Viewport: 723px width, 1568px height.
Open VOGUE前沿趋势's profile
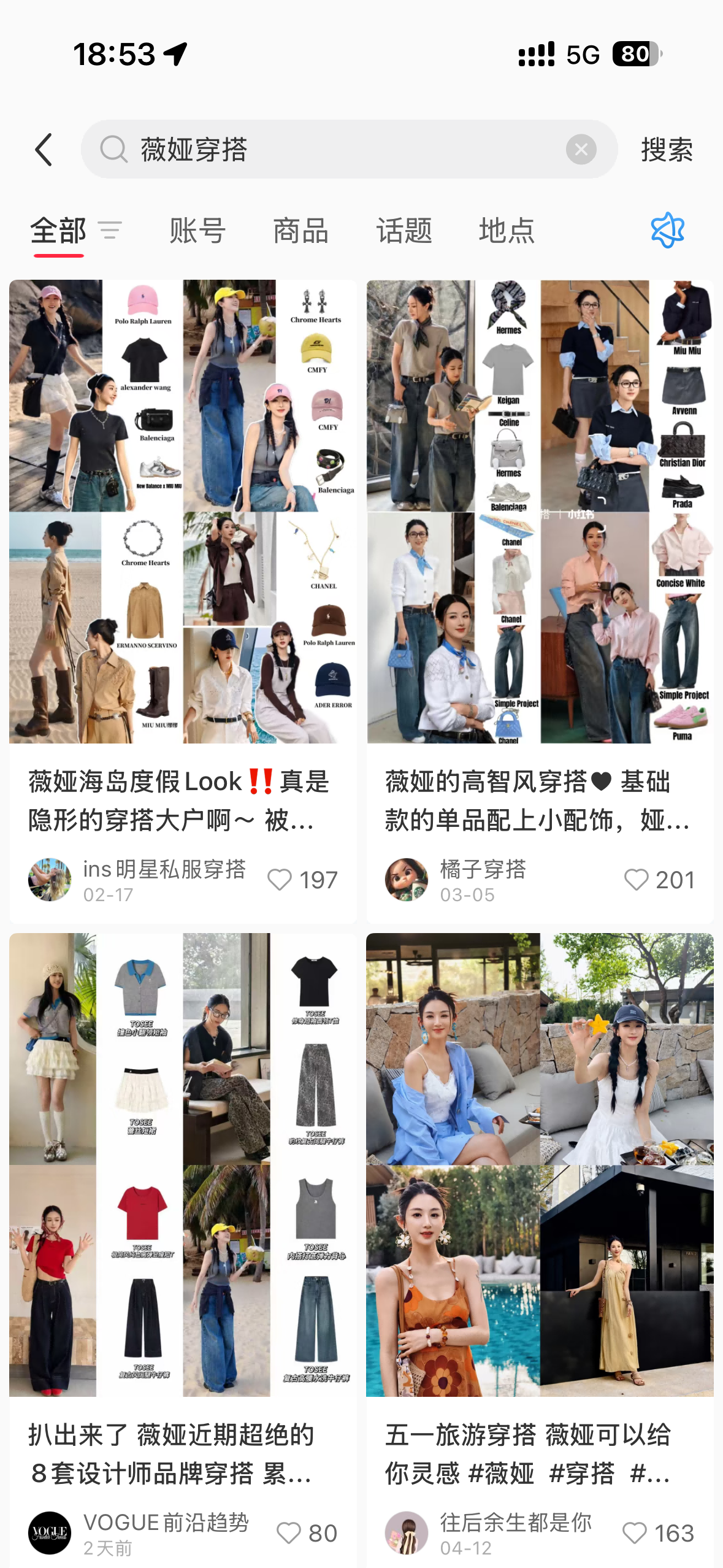click(x=50, y=1533)
